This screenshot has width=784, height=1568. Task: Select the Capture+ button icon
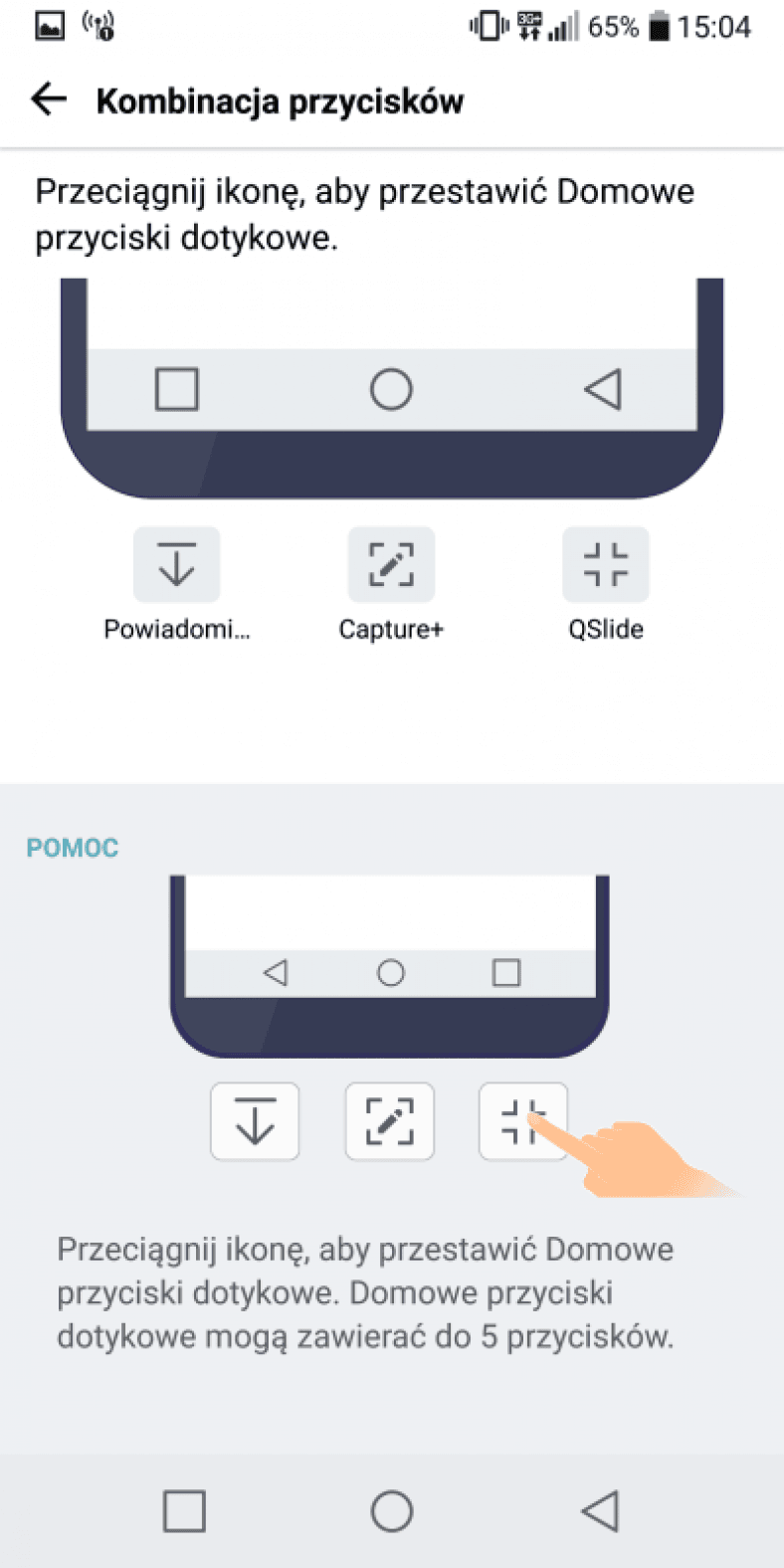coord(391,564)
